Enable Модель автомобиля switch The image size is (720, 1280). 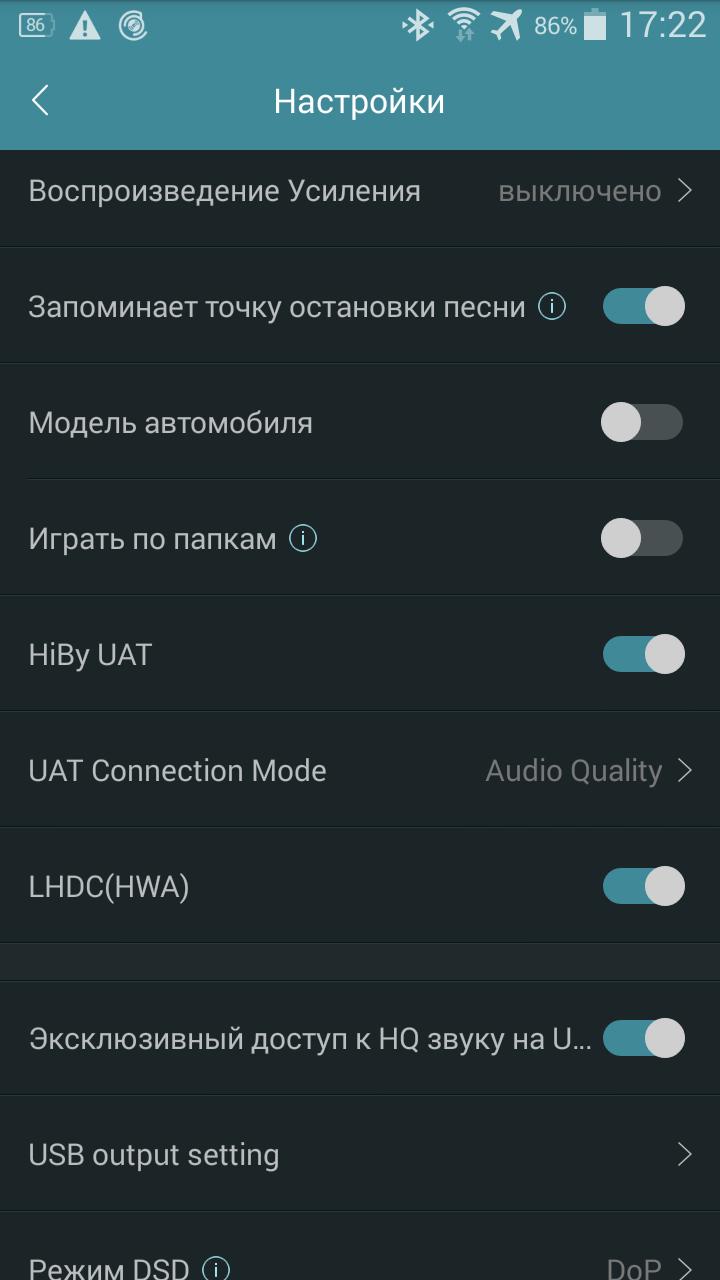(643, 423)
